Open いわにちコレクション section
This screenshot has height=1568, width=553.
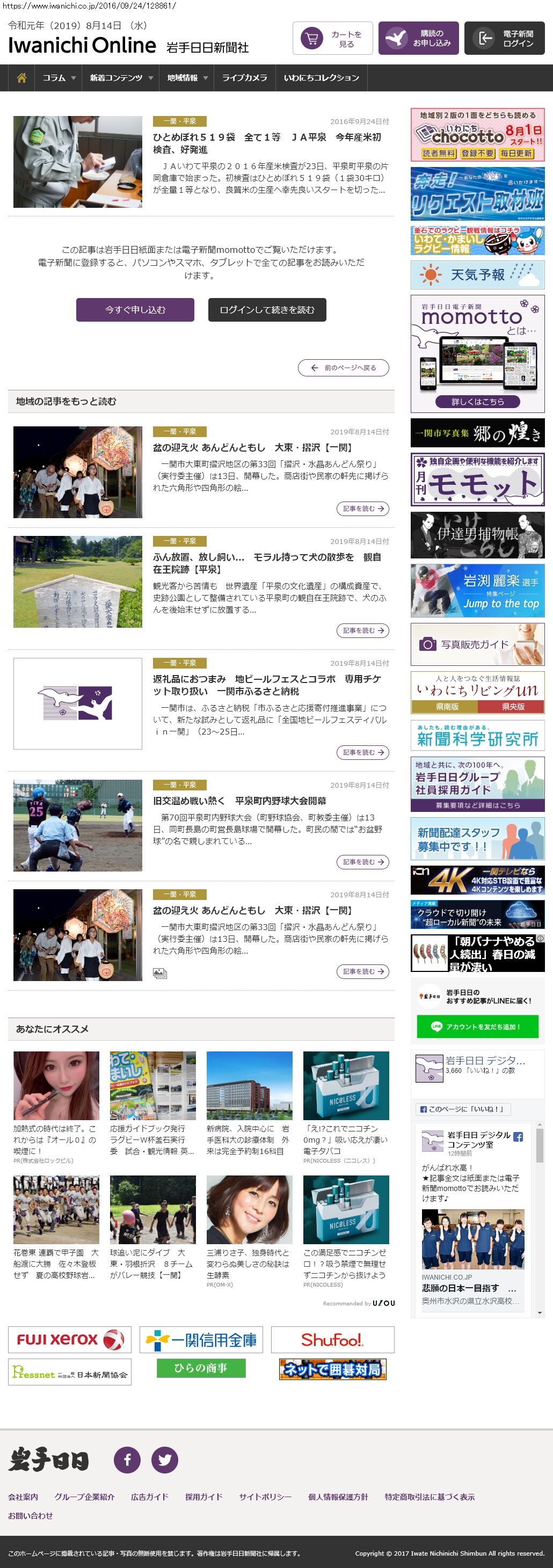point(321,78)
